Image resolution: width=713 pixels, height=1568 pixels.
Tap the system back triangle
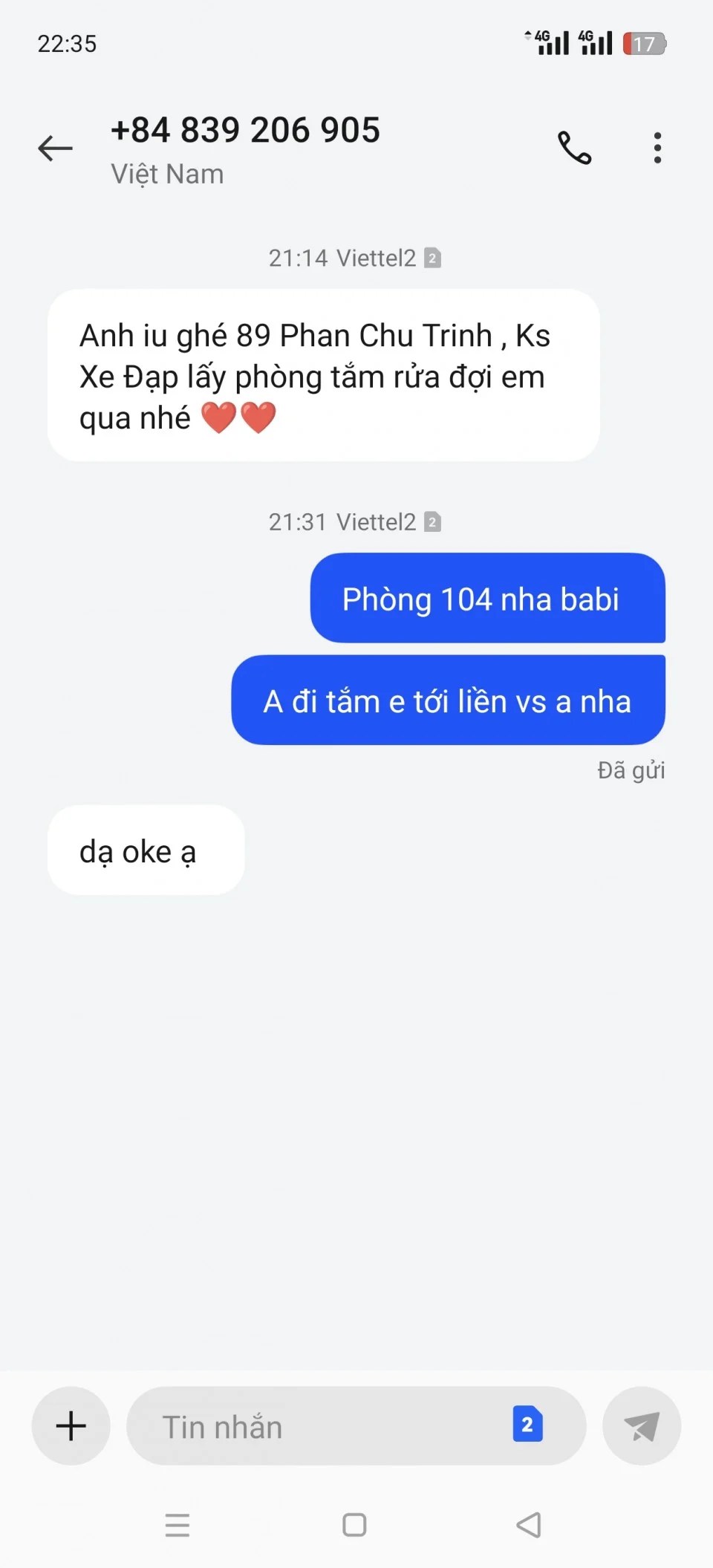click(529, 1525)
